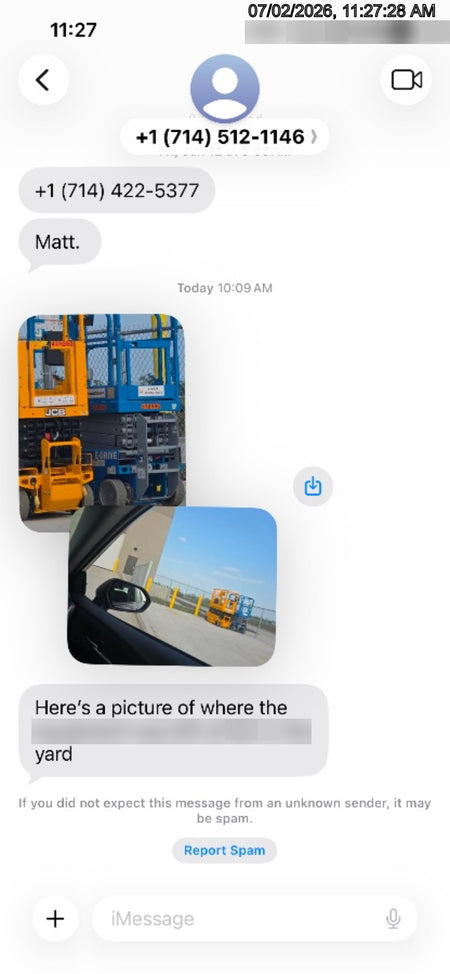
Task: Report this conversation as spam
Action: pos(224,850)
